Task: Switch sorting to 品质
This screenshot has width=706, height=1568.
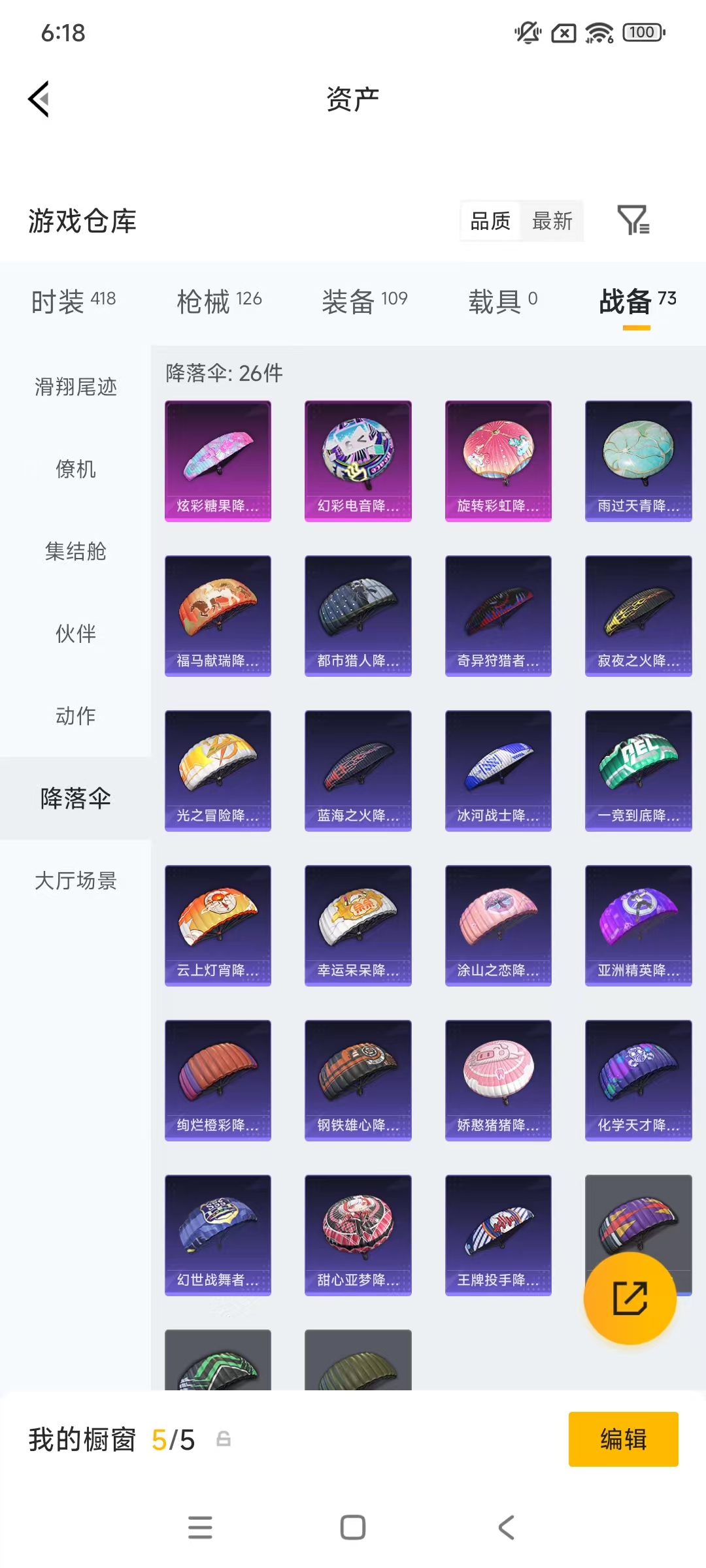Action: [x=489, y=221]
